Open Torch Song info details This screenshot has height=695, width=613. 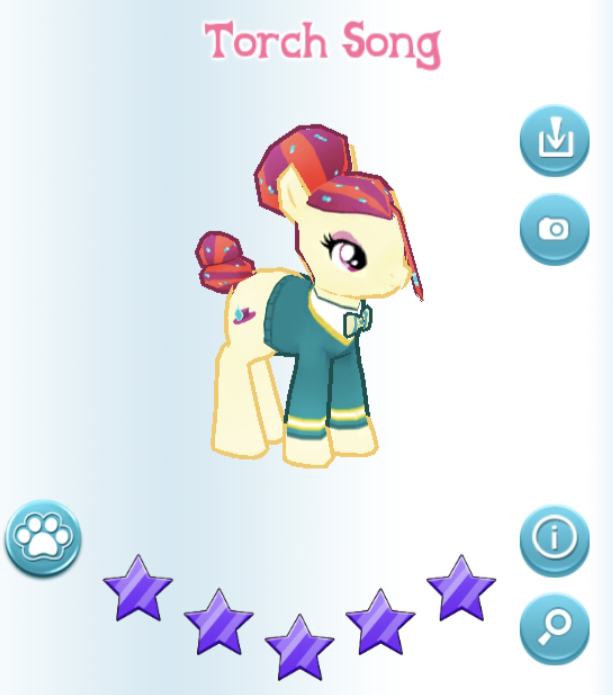pyautogui.click(x=554, y=540)
